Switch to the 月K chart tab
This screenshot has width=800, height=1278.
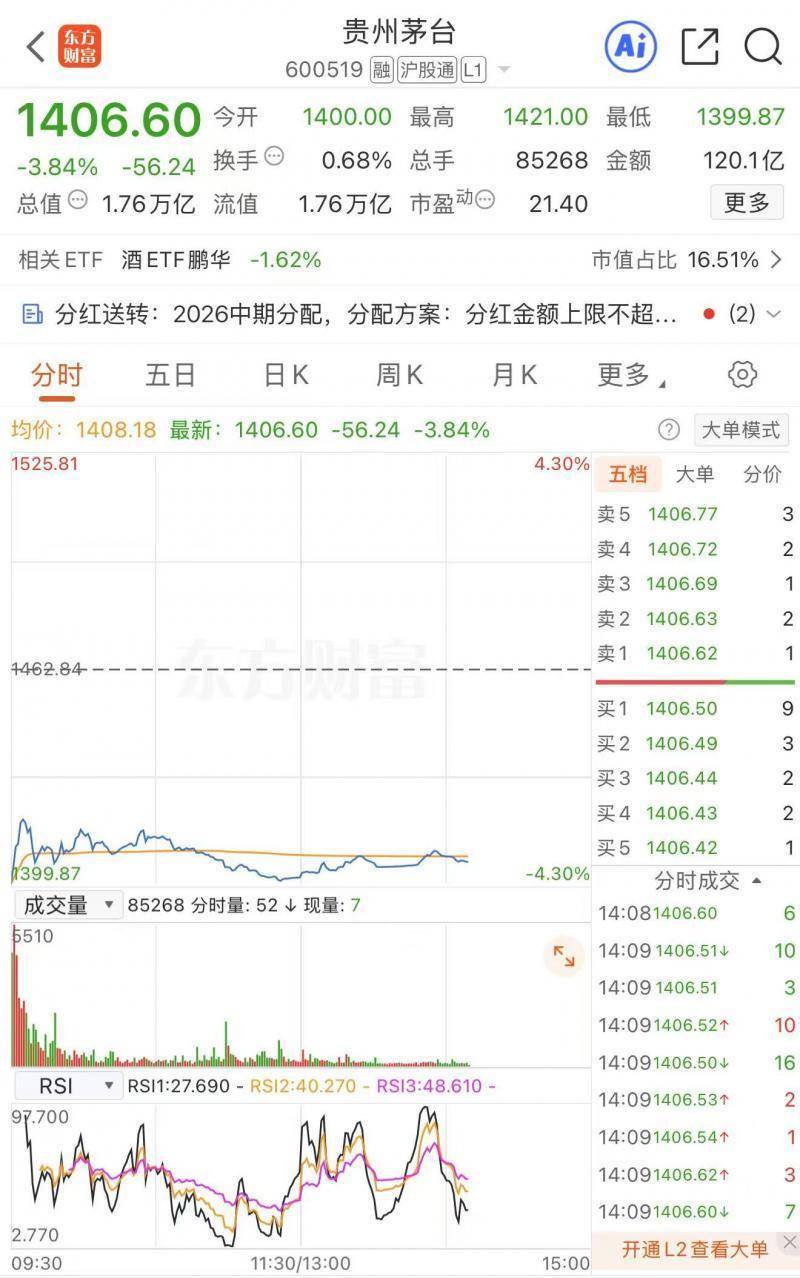click(515, 375)
